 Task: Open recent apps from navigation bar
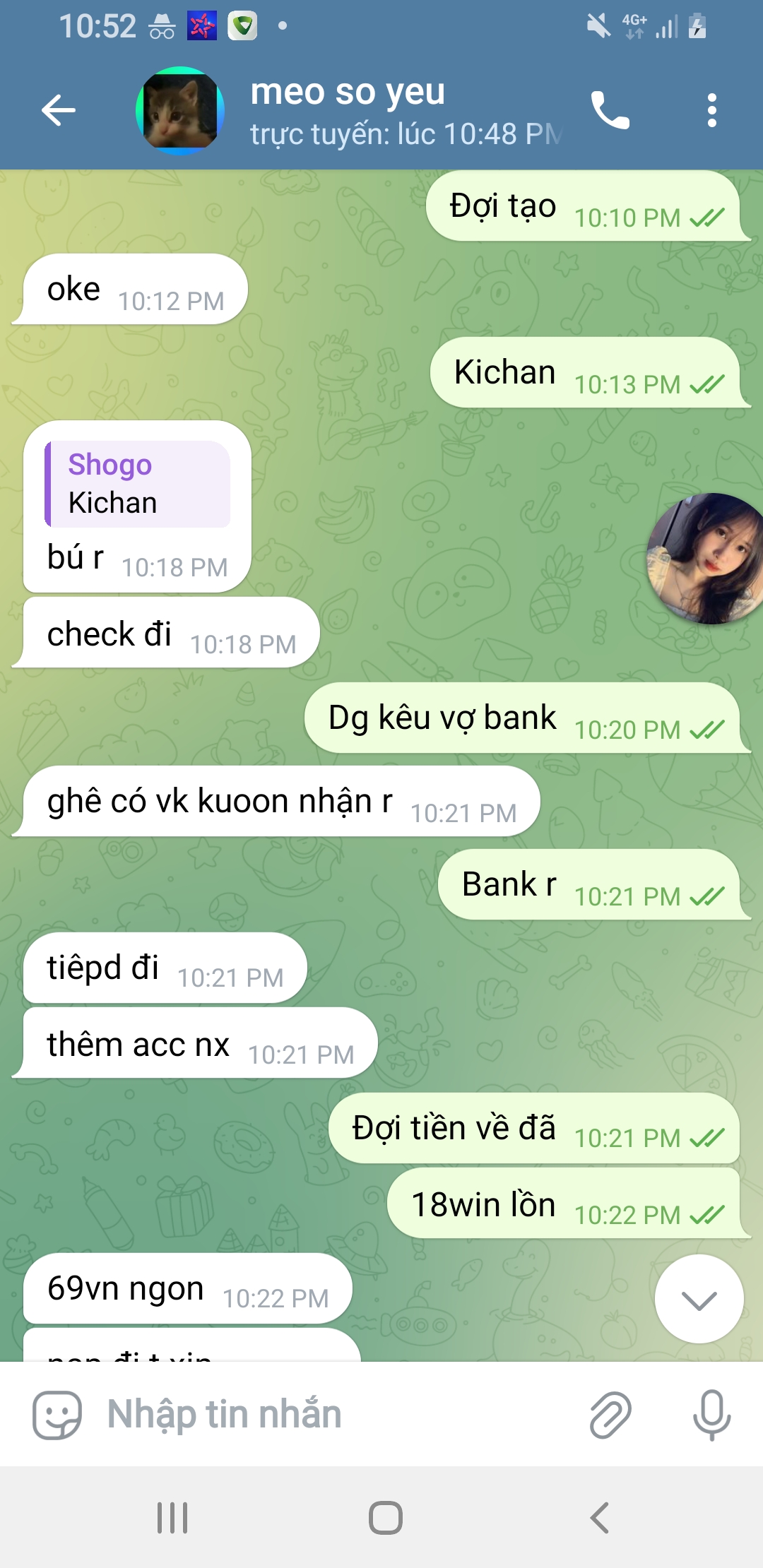point(172,1517)
